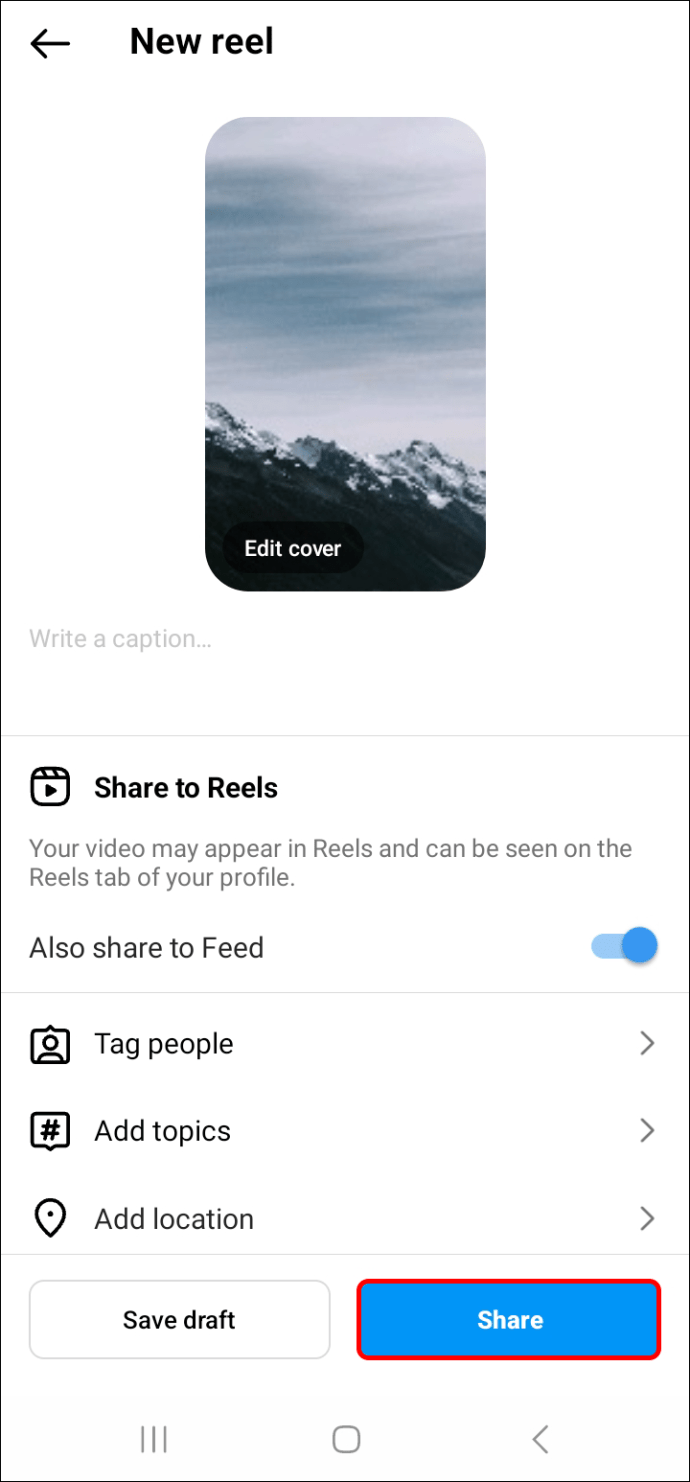Go to home via system button
Screen dimensions: 690x1482
pos(346,1439)
